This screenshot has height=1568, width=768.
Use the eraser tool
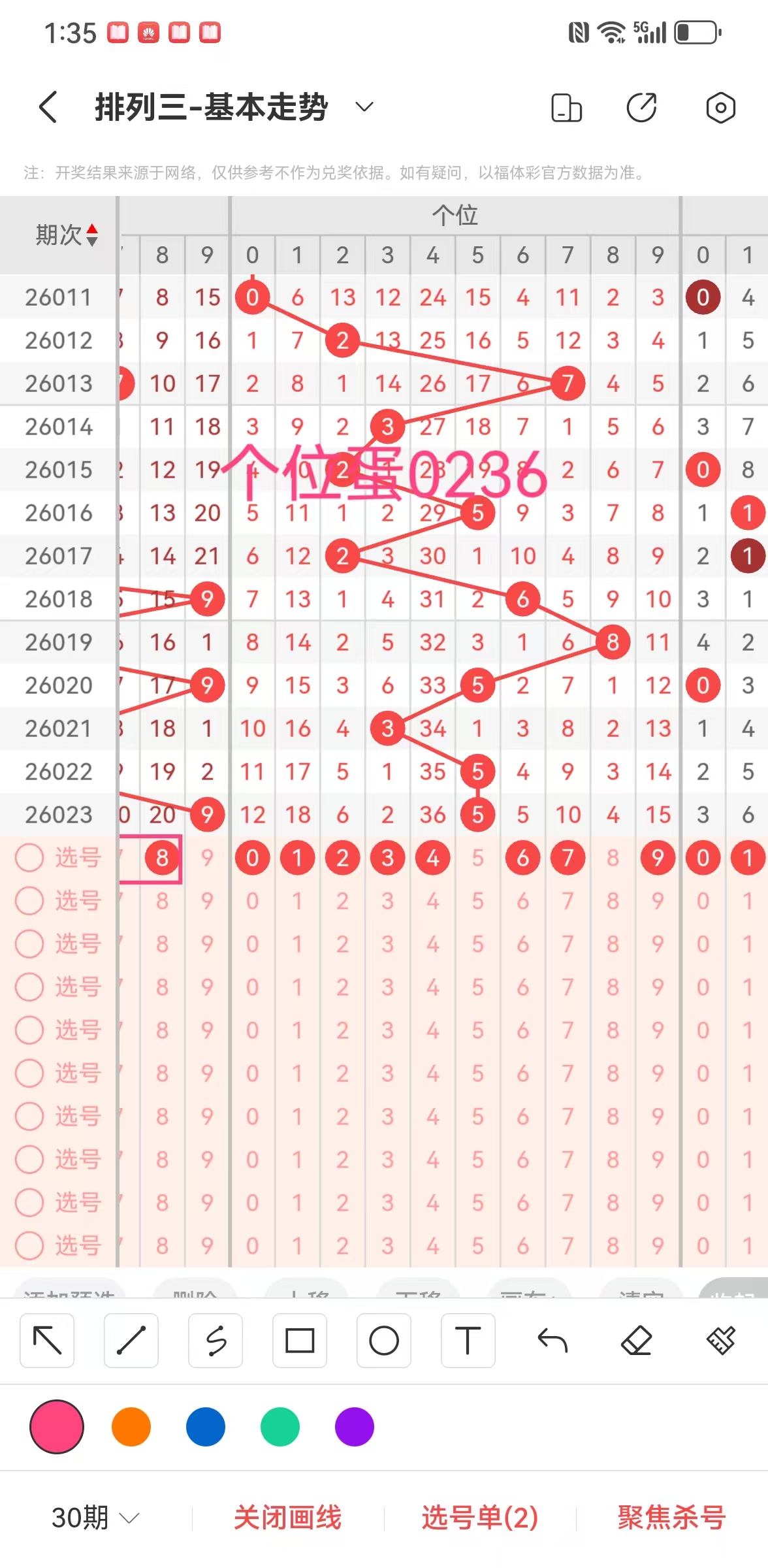tap(637, 1341)
